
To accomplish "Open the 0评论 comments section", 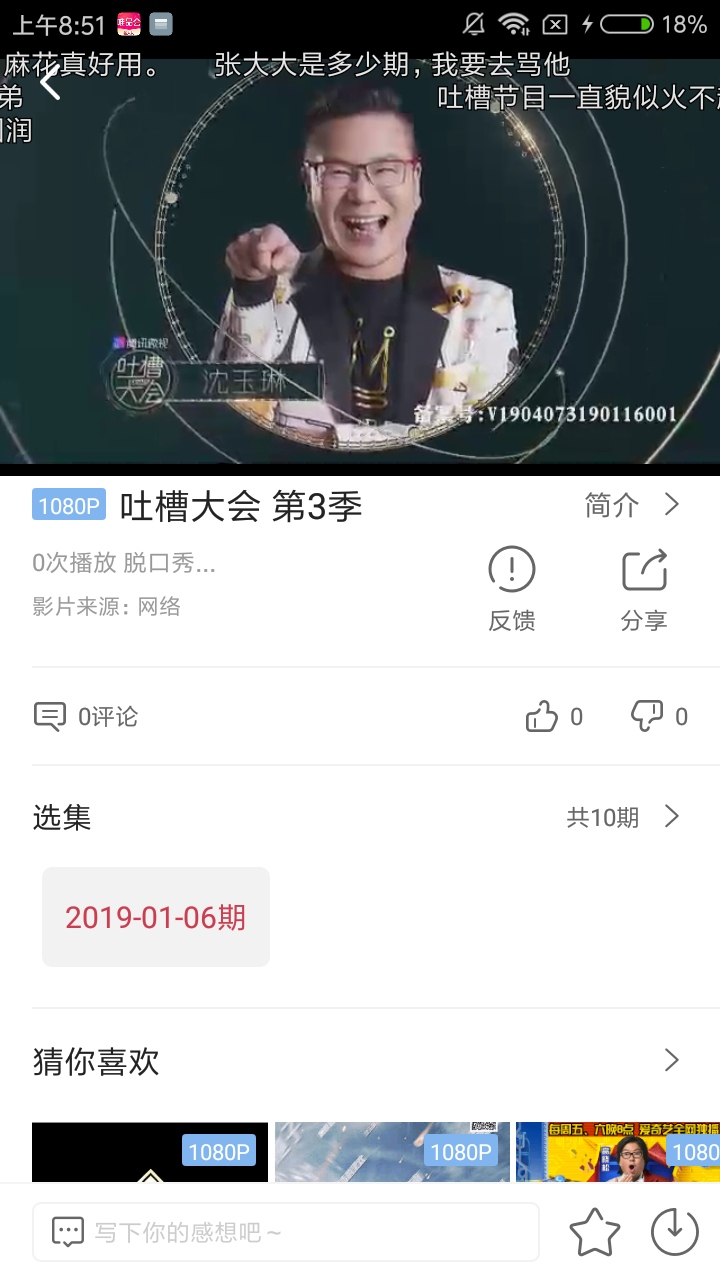I will tap(86, 716).
